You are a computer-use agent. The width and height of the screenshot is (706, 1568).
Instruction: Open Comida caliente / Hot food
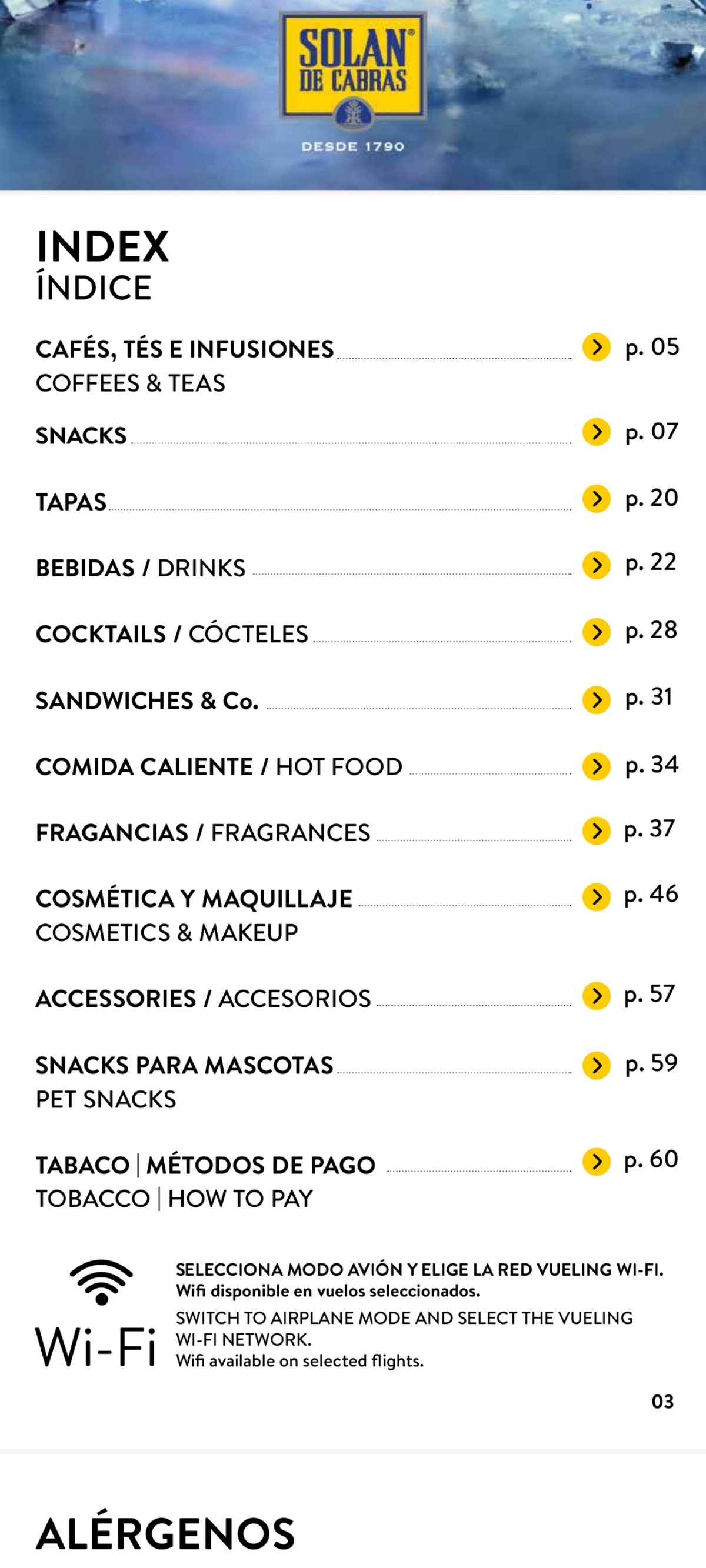[597, 766]
